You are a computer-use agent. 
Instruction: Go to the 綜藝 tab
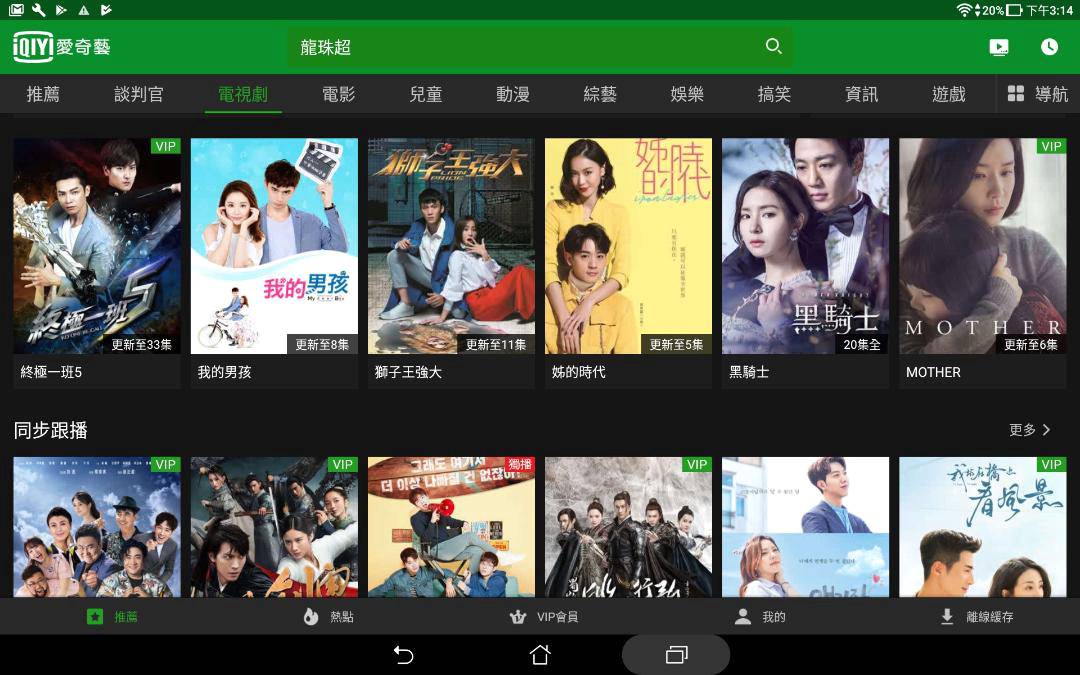click(x=600, y=94)
